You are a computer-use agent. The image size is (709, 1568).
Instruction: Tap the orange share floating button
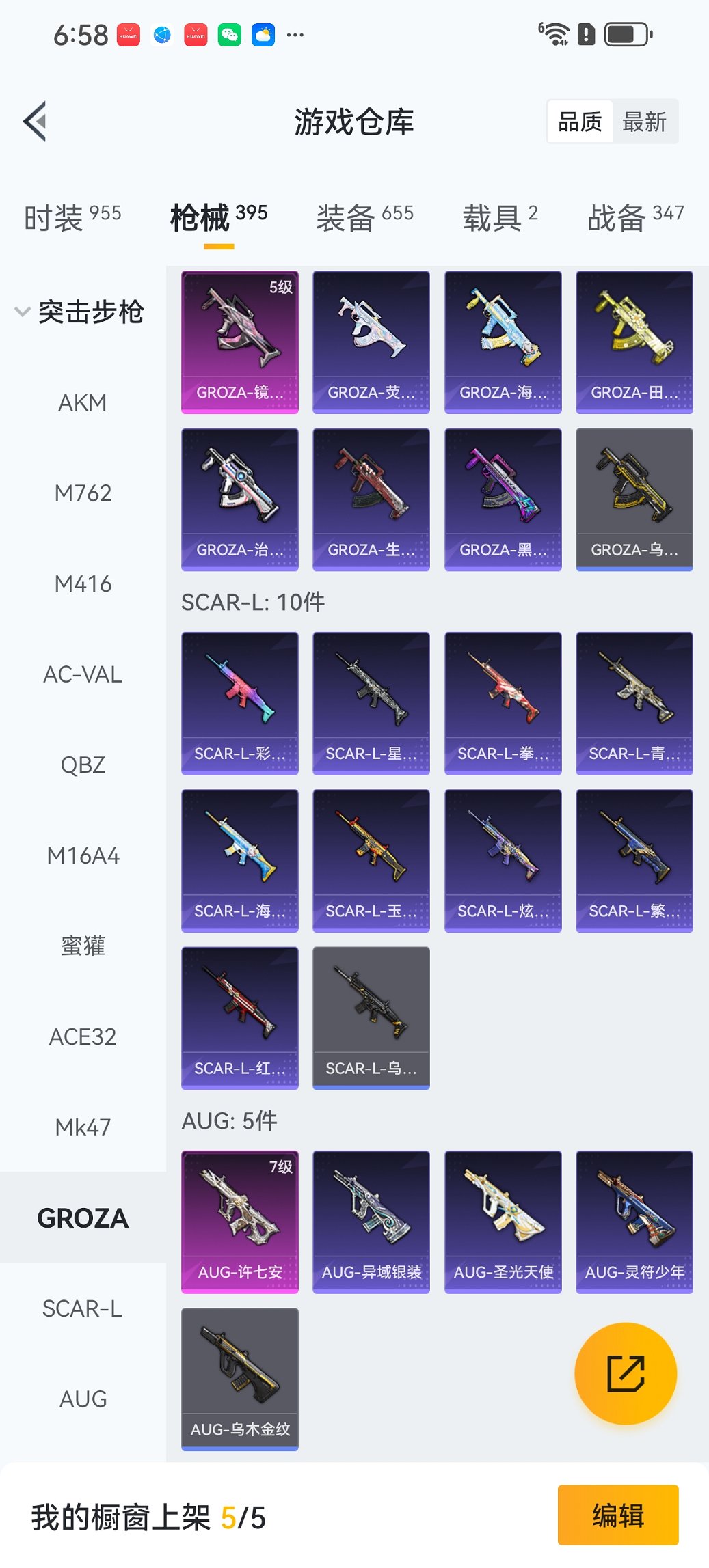point(626,1373)
